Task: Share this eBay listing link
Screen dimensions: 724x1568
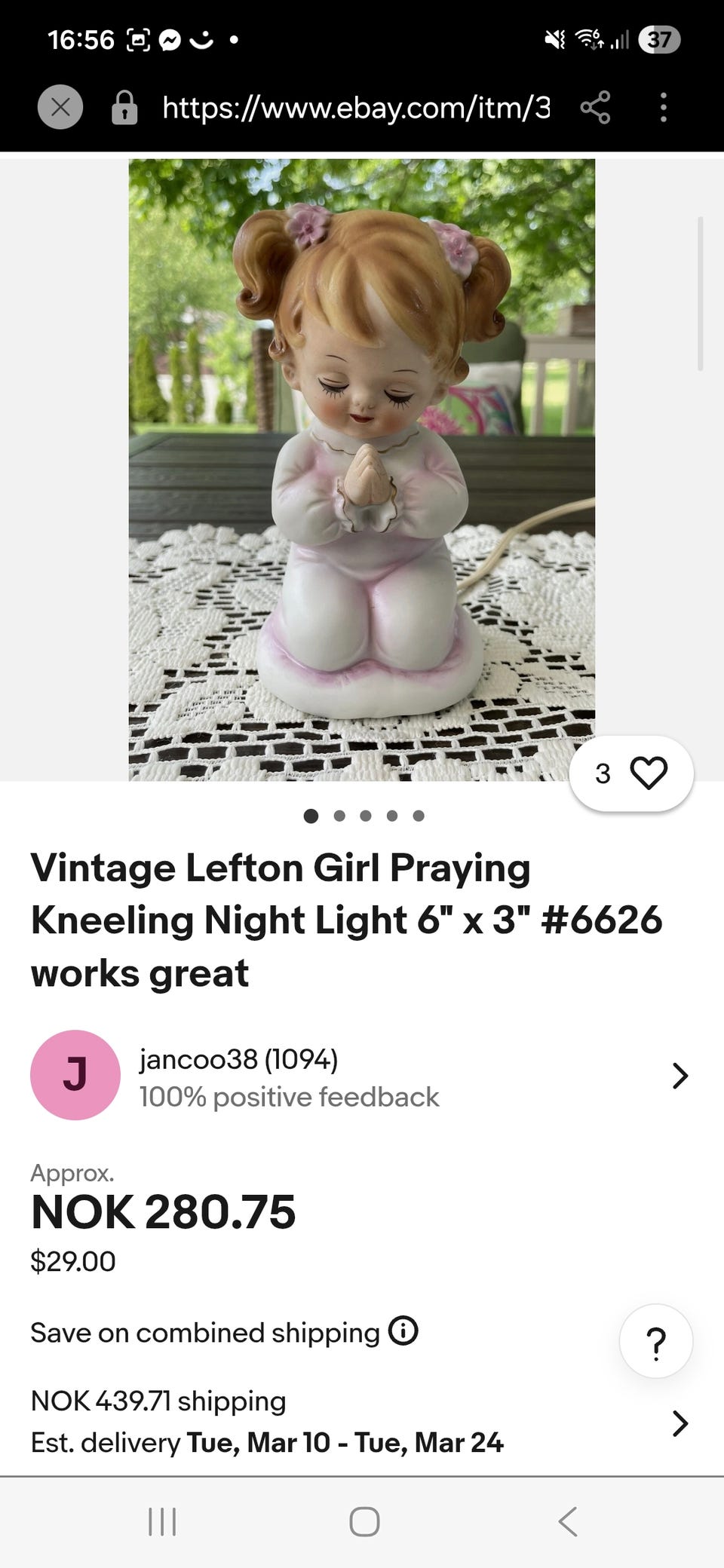Action: 595,108
